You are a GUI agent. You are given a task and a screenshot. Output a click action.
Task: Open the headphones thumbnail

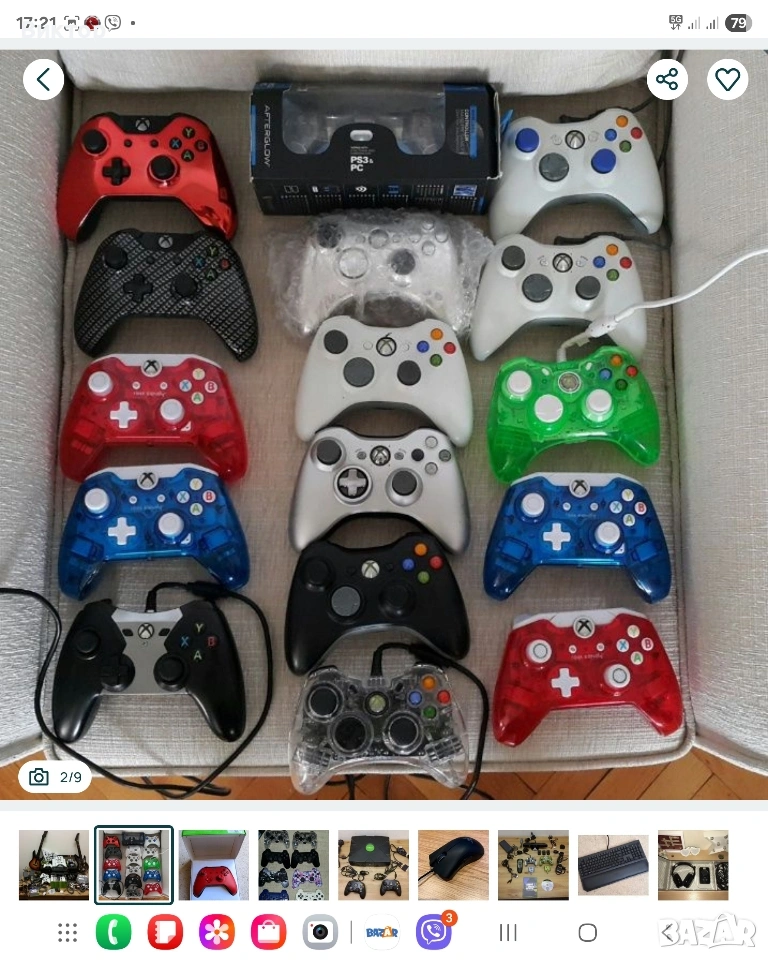pyautogui.click(x=693, y=865)
